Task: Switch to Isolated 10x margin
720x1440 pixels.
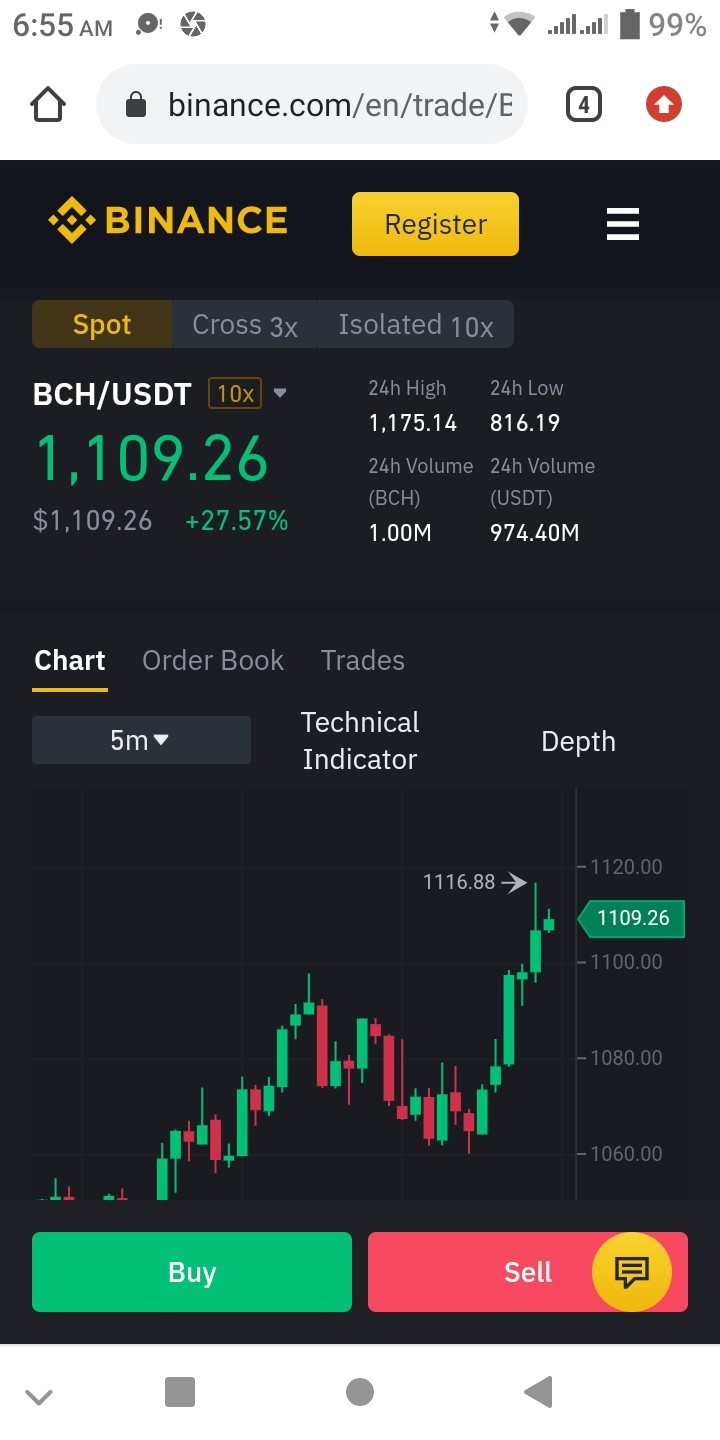Action: [x=415, y=325]
